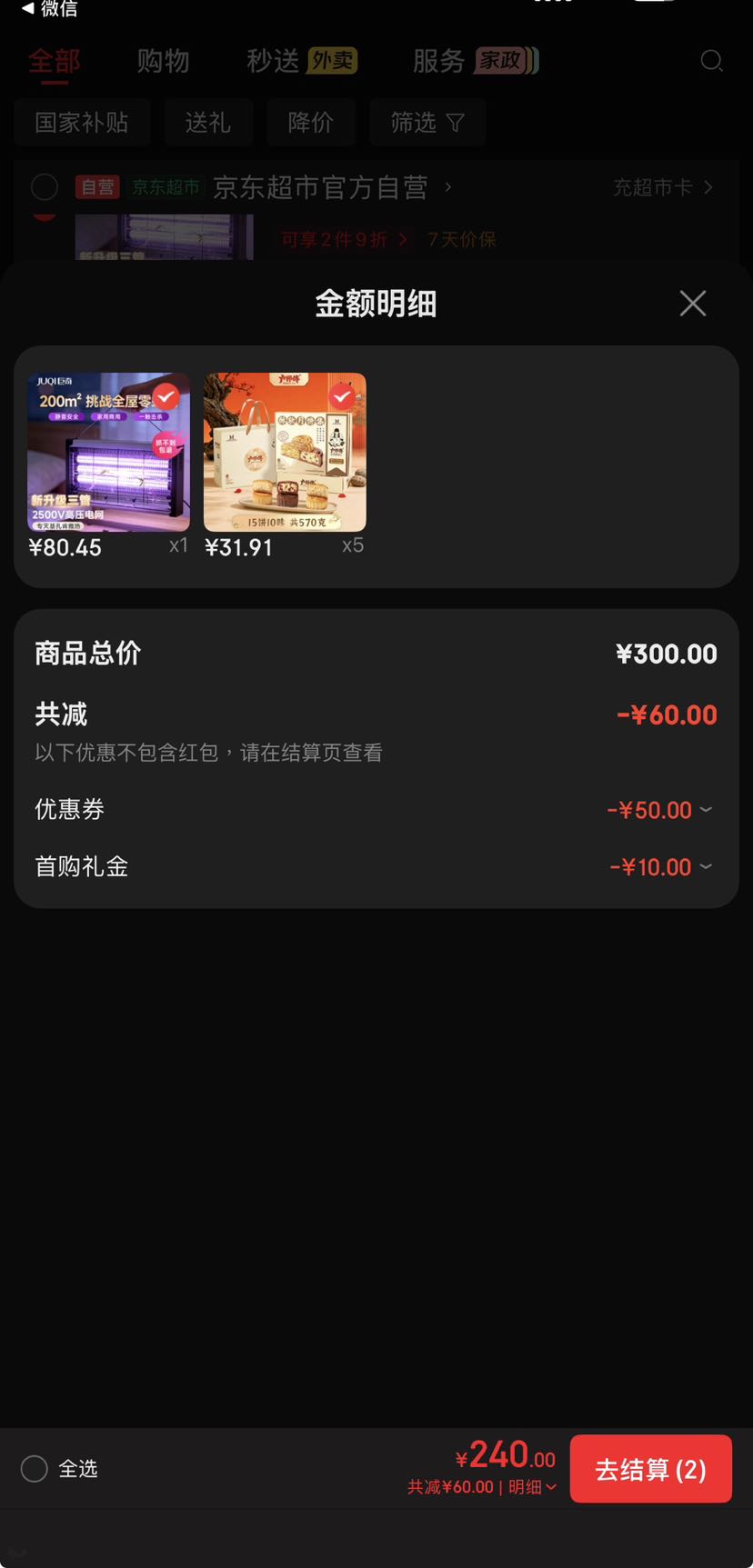This screenshot has width=753, height=1568.
Task: Uncheck the mooncake gift box at ¥31.91
Action: [x=342, y=396]
